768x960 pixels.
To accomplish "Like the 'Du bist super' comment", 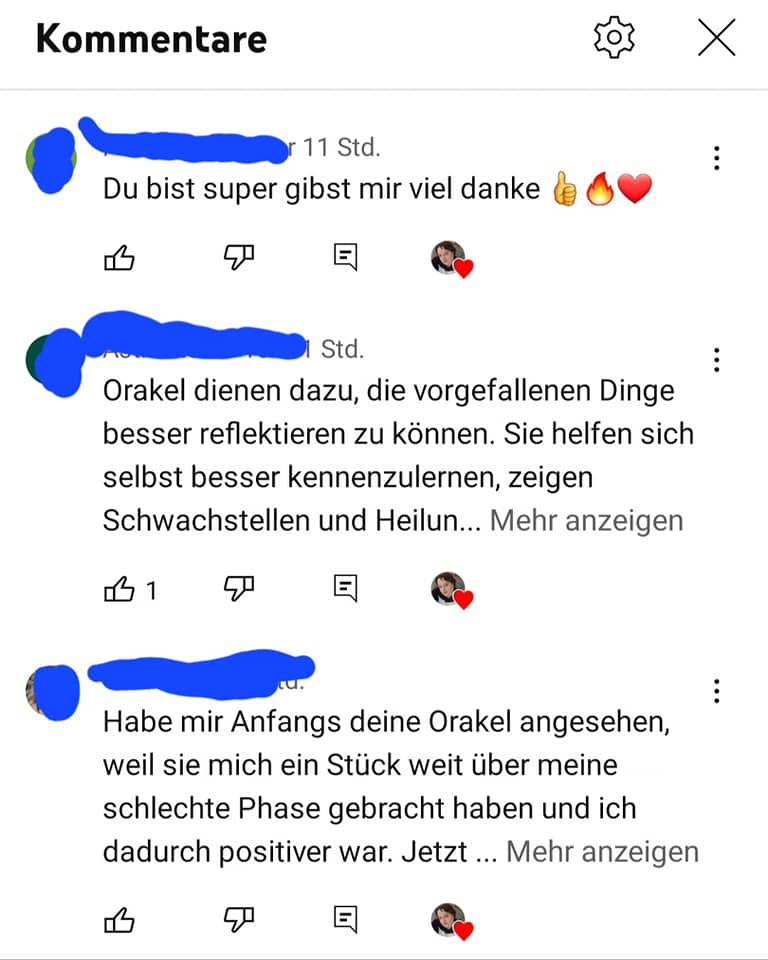I will click(119, 260).
